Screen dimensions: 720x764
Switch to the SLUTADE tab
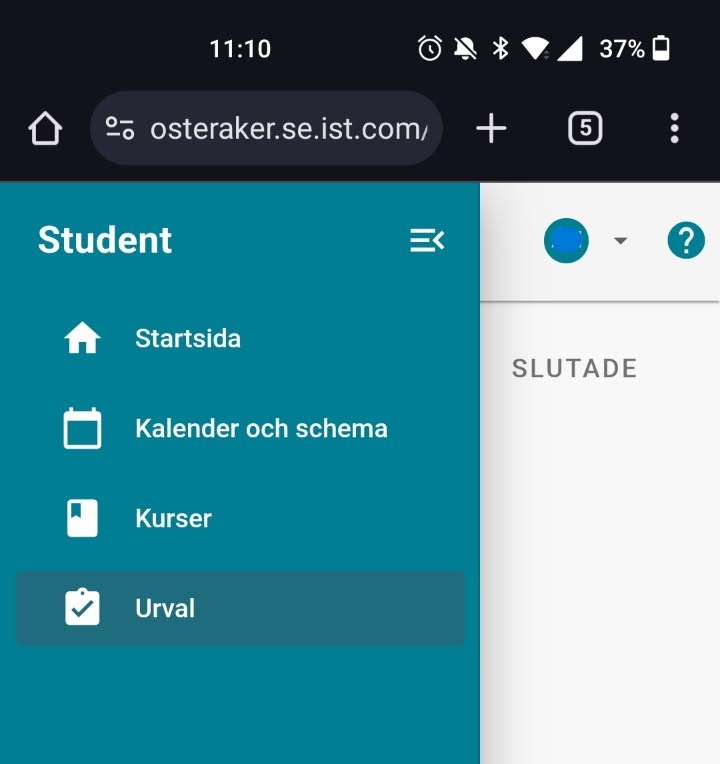(574, 369)
